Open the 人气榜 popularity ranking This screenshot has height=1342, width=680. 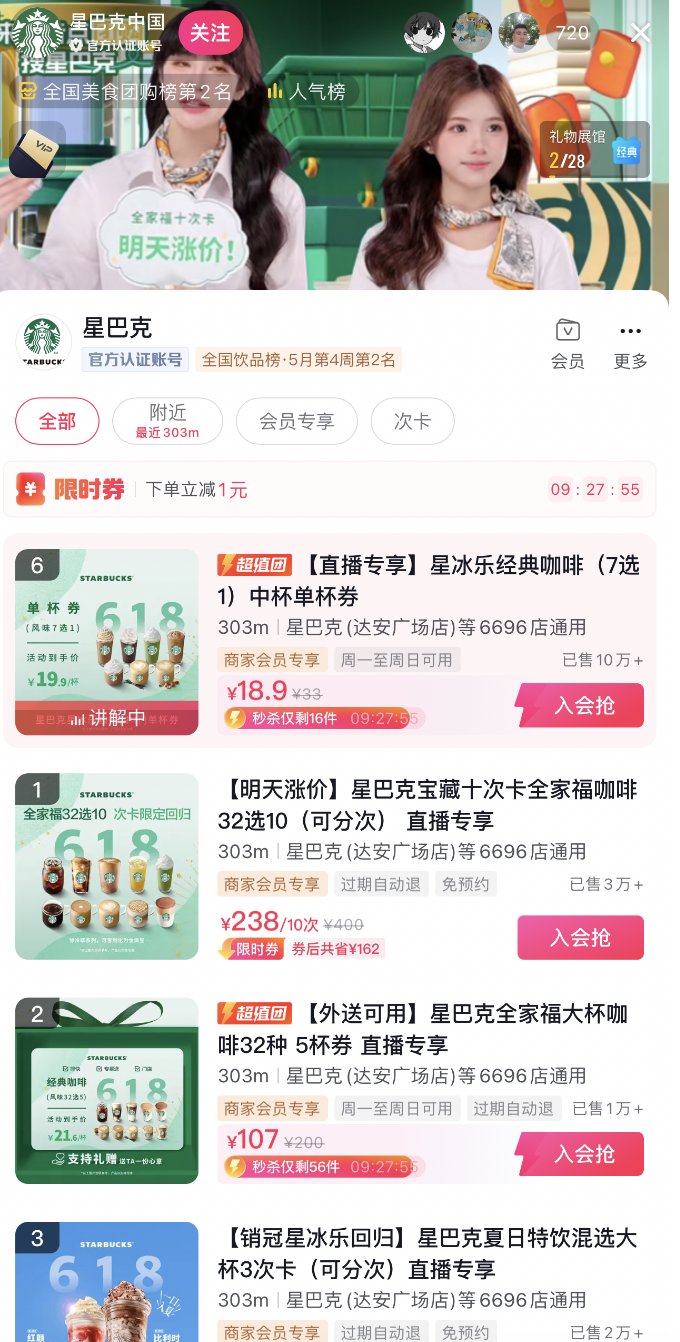(307, 92)
